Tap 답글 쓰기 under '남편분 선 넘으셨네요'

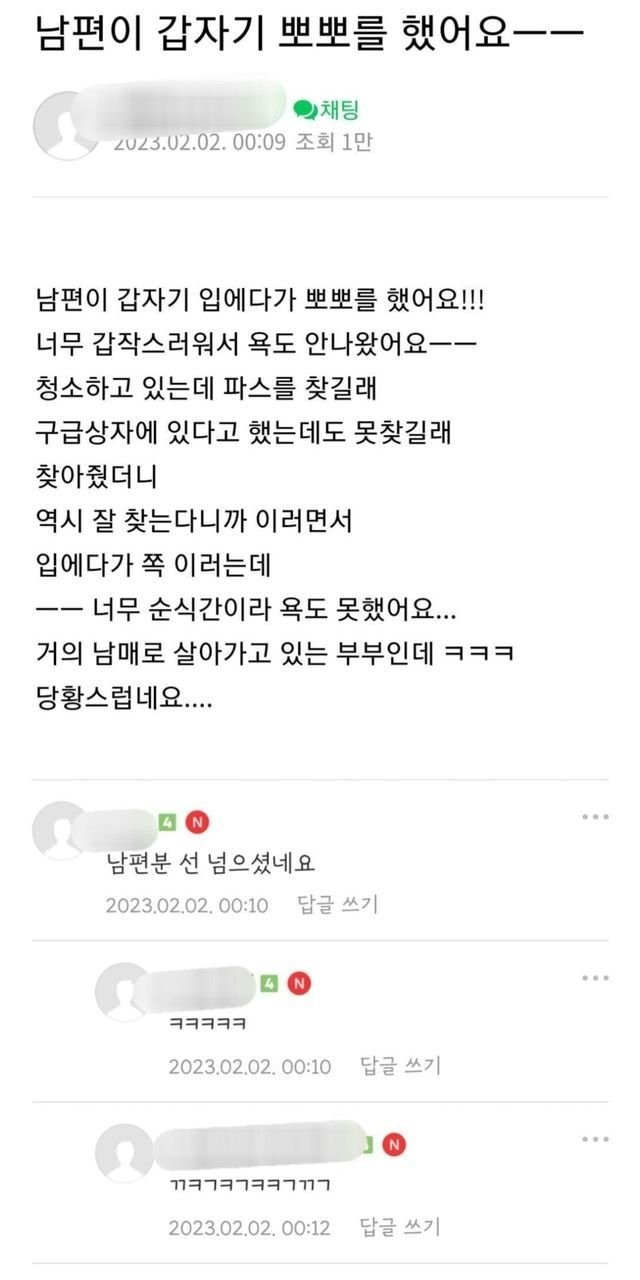(x=337, y=905)
